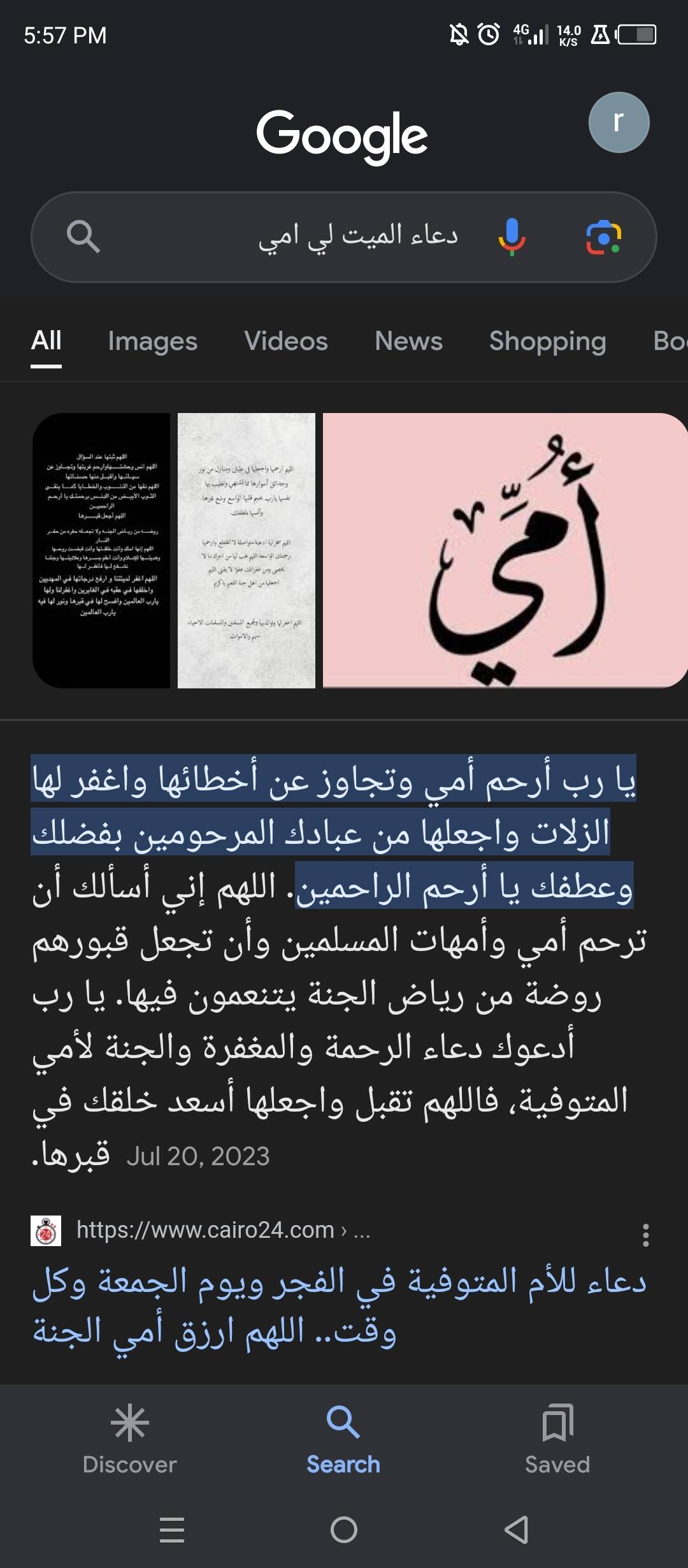This screenshot has height=1568, width=688.
Task: Tap the search query text field
Action: (357, 237)
